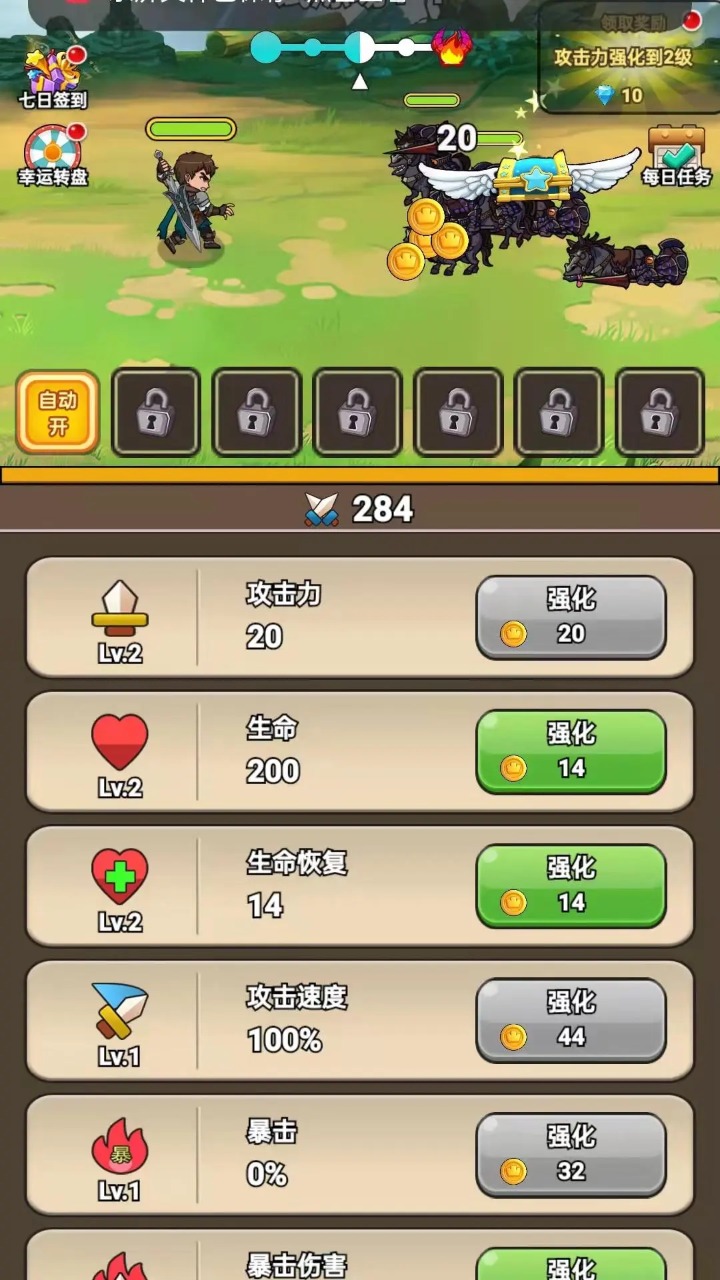Image resolution: width=720 pixels, height=1280 pixels.
Task: Open 每日任务 daily tasks
Action: [x=676, y=155]
